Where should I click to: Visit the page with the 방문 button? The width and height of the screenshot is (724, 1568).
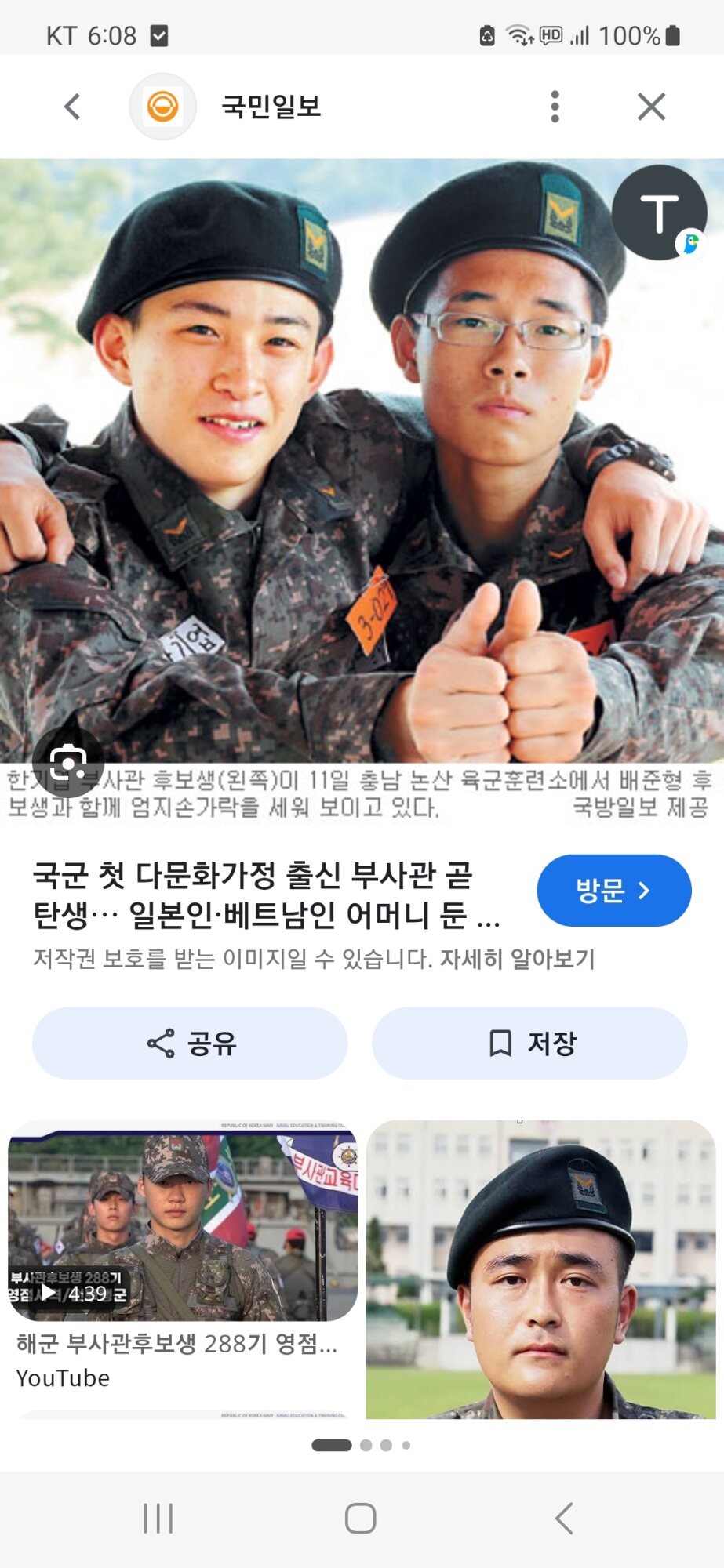pos(613,891)
